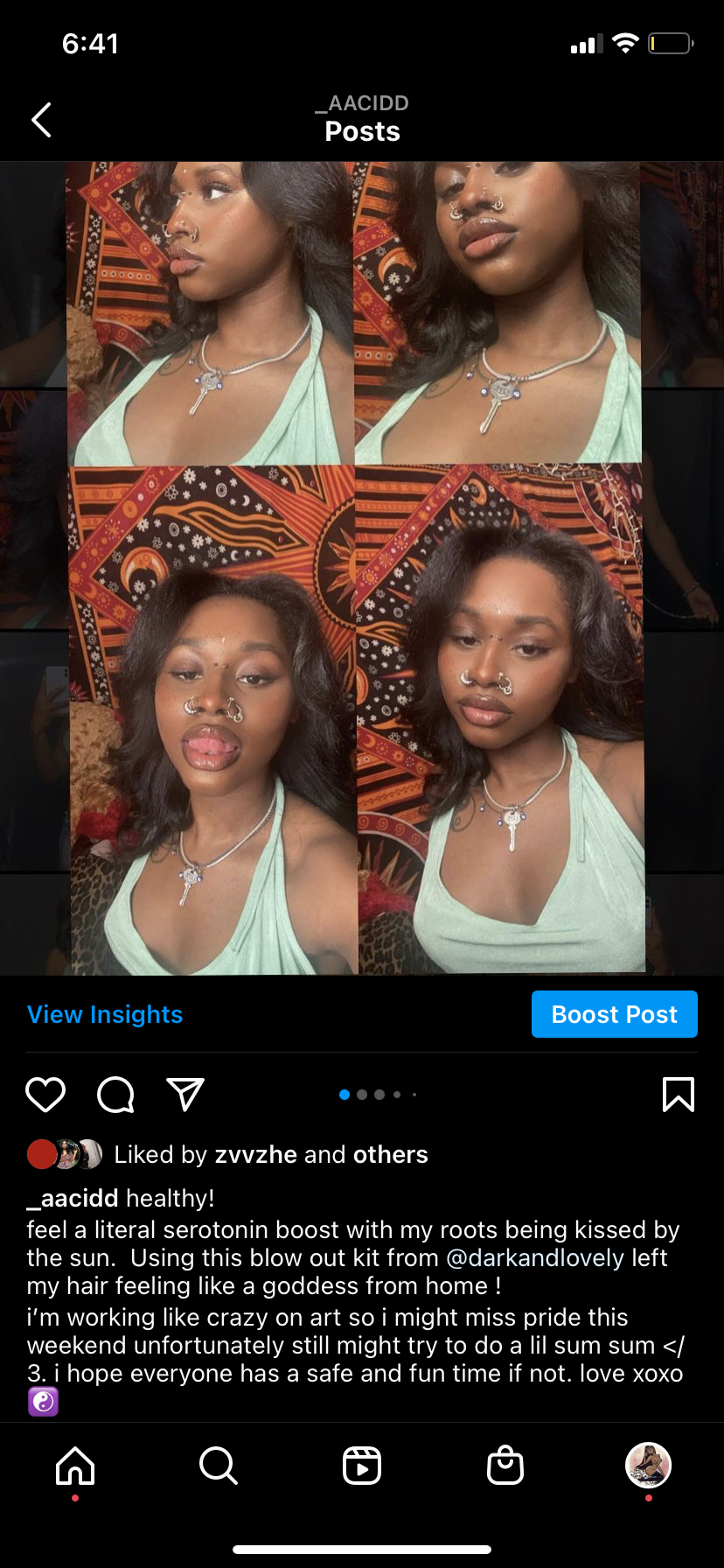Go back using the top arrow
This screenshot has width=724, height=1568.
coord(41,120)
